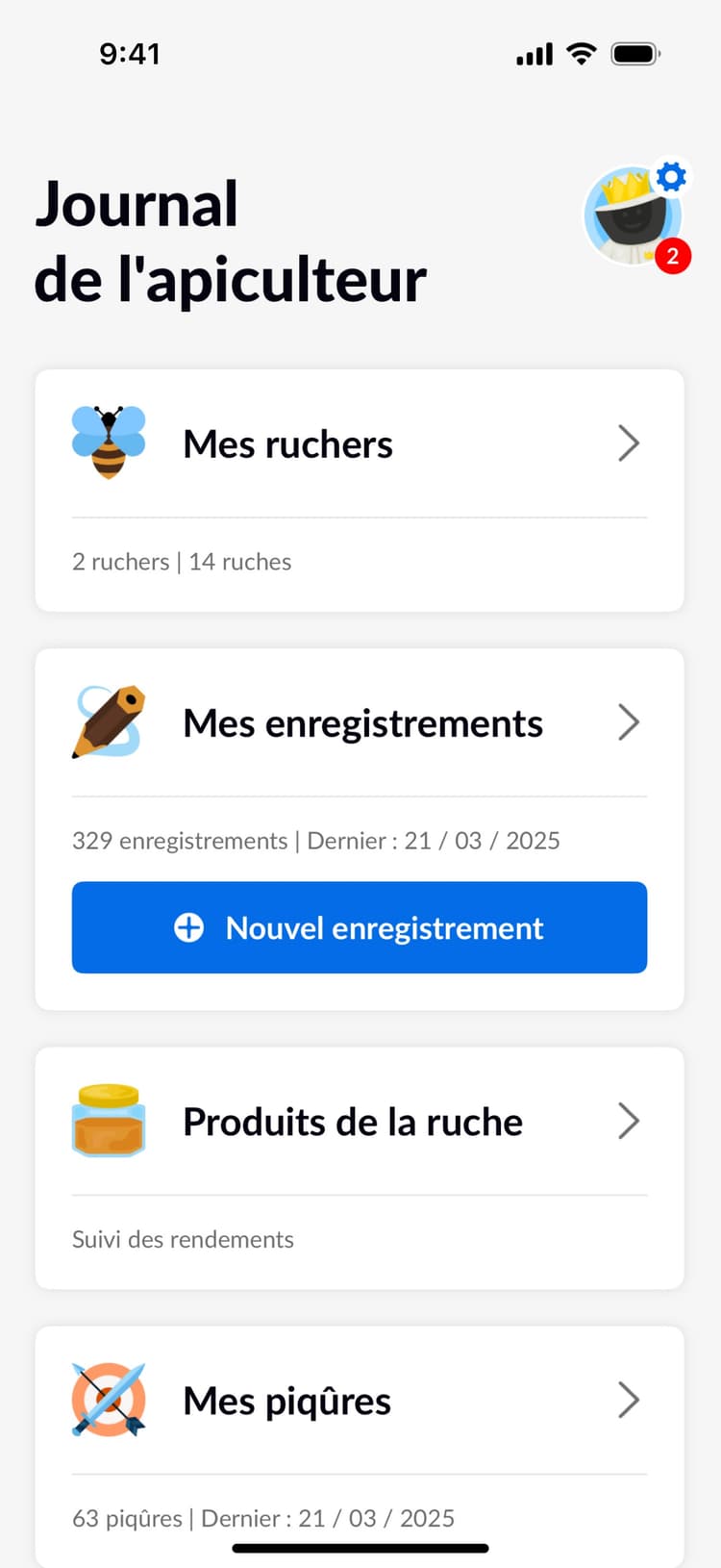The width and height of the screenshot is (721, 1568).
Task: Tap the notification badge showing 2
Action: click(x=674, y=256)
